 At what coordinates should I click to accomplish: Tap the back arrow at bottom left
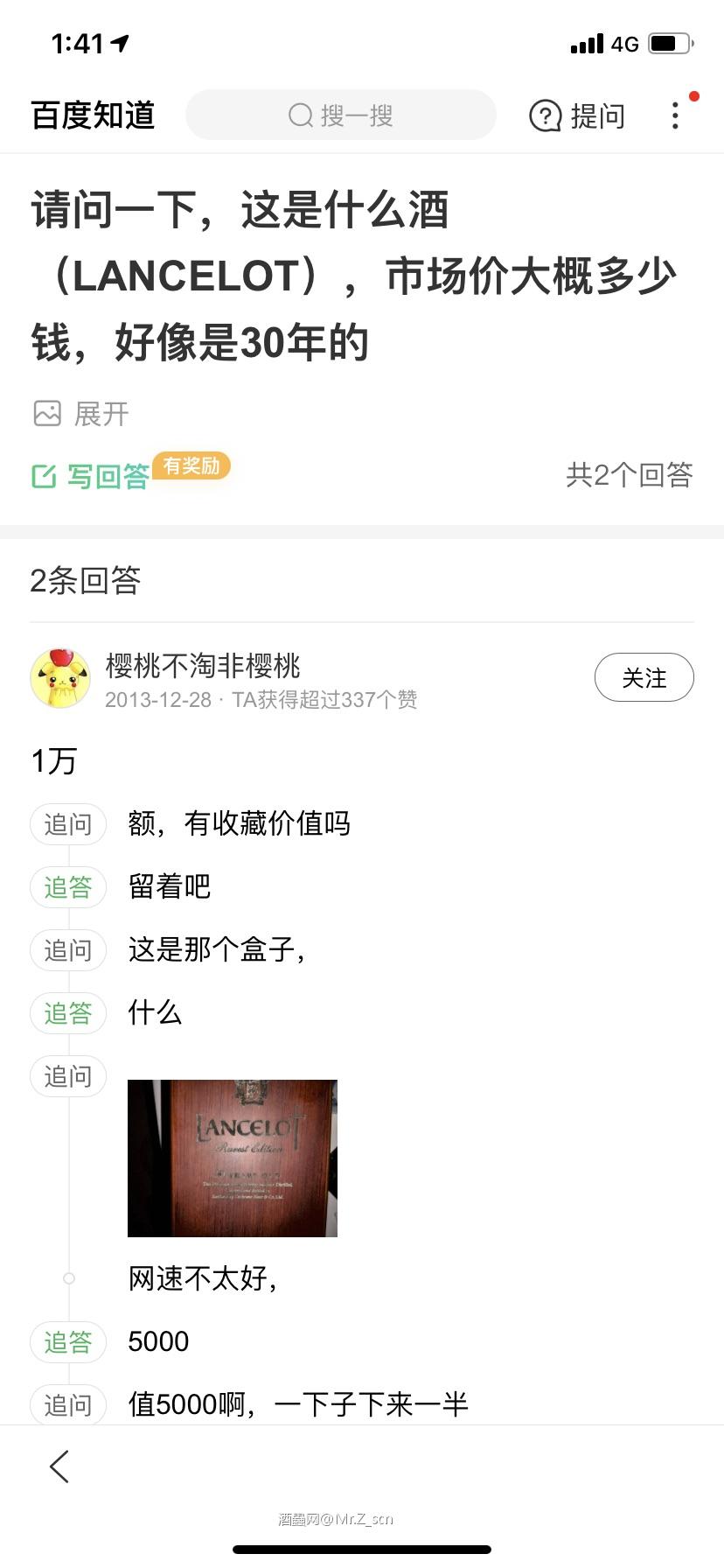coord(59,1466)
